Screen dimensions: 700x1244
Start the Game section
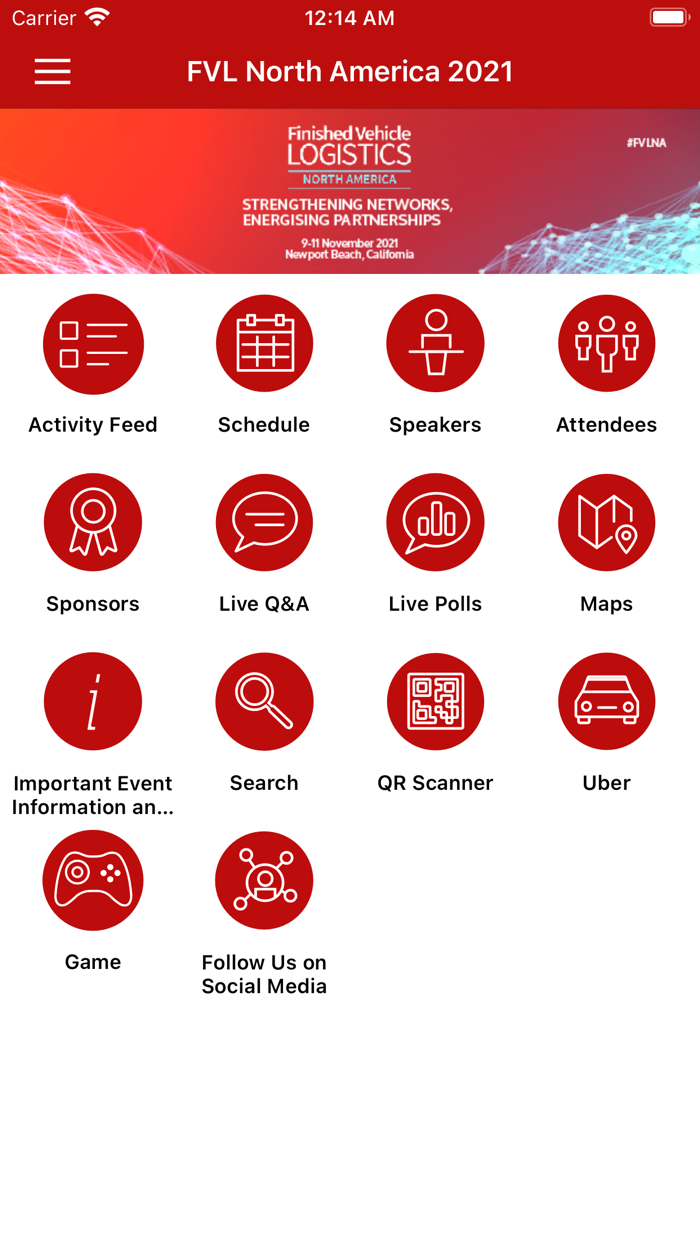93,881
